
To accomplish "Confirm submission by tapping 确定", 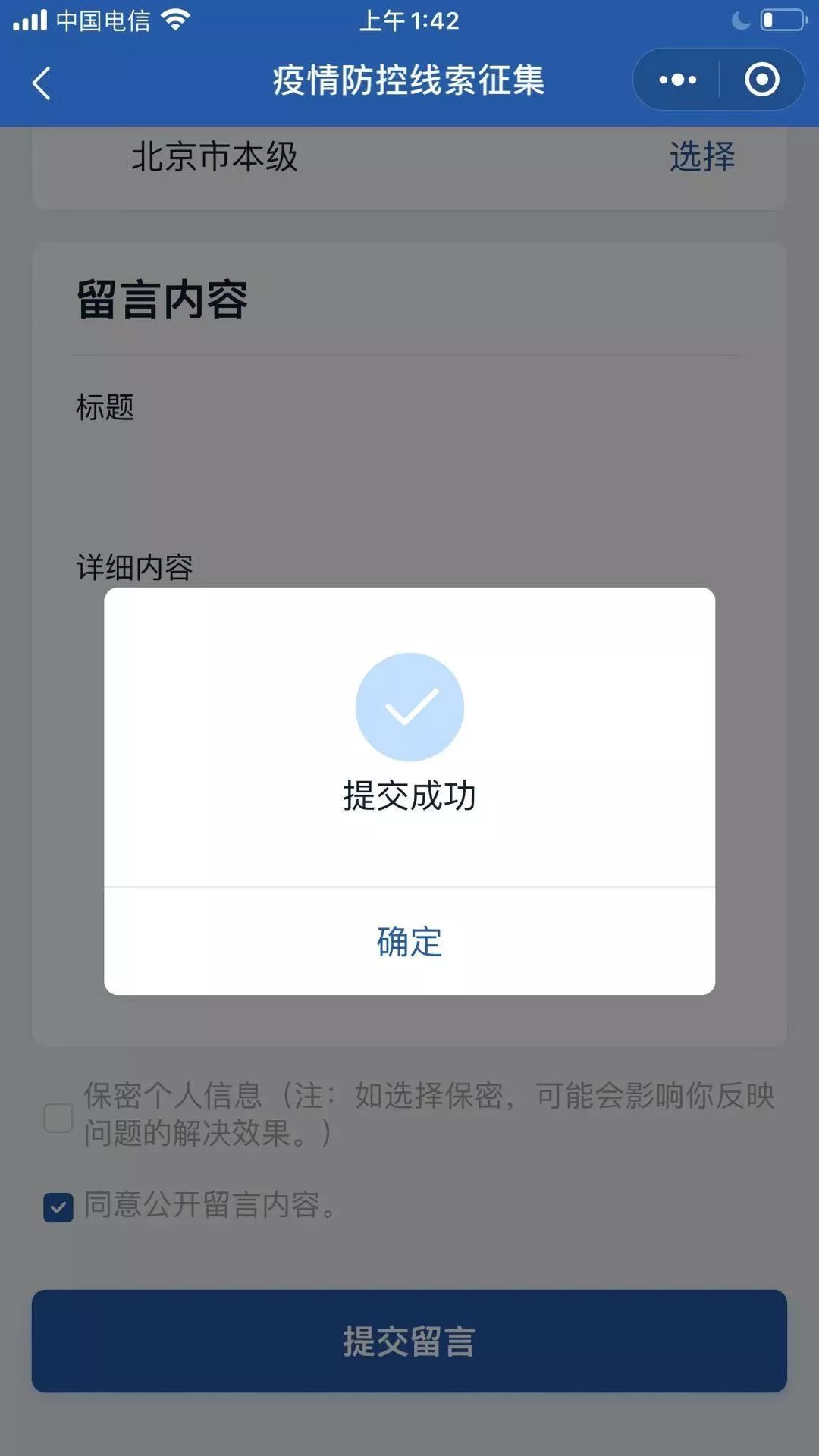I will (x=409, y=942).
